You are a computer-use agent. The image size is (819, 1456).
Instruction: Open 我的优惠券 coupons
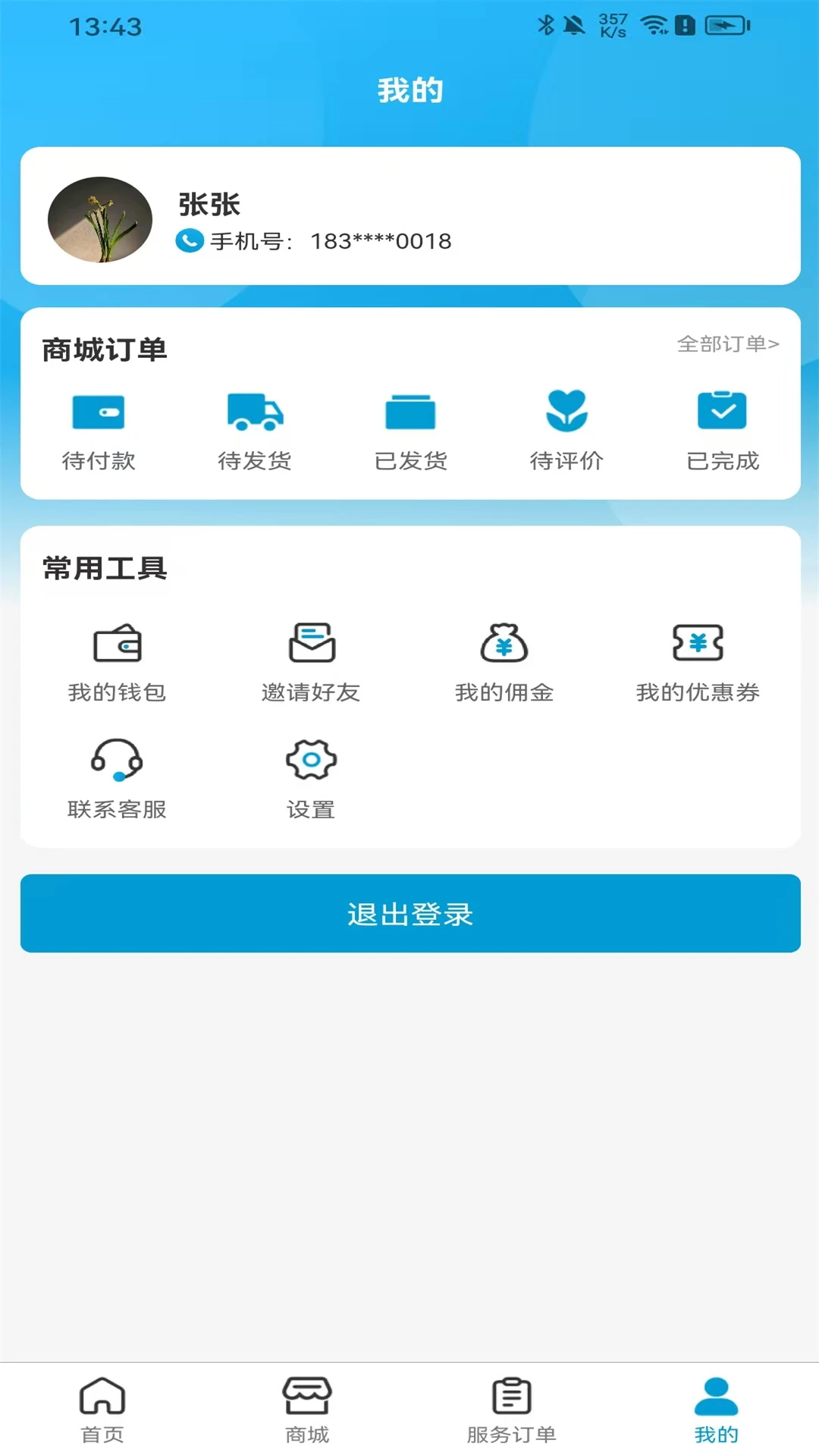(698, 661)
